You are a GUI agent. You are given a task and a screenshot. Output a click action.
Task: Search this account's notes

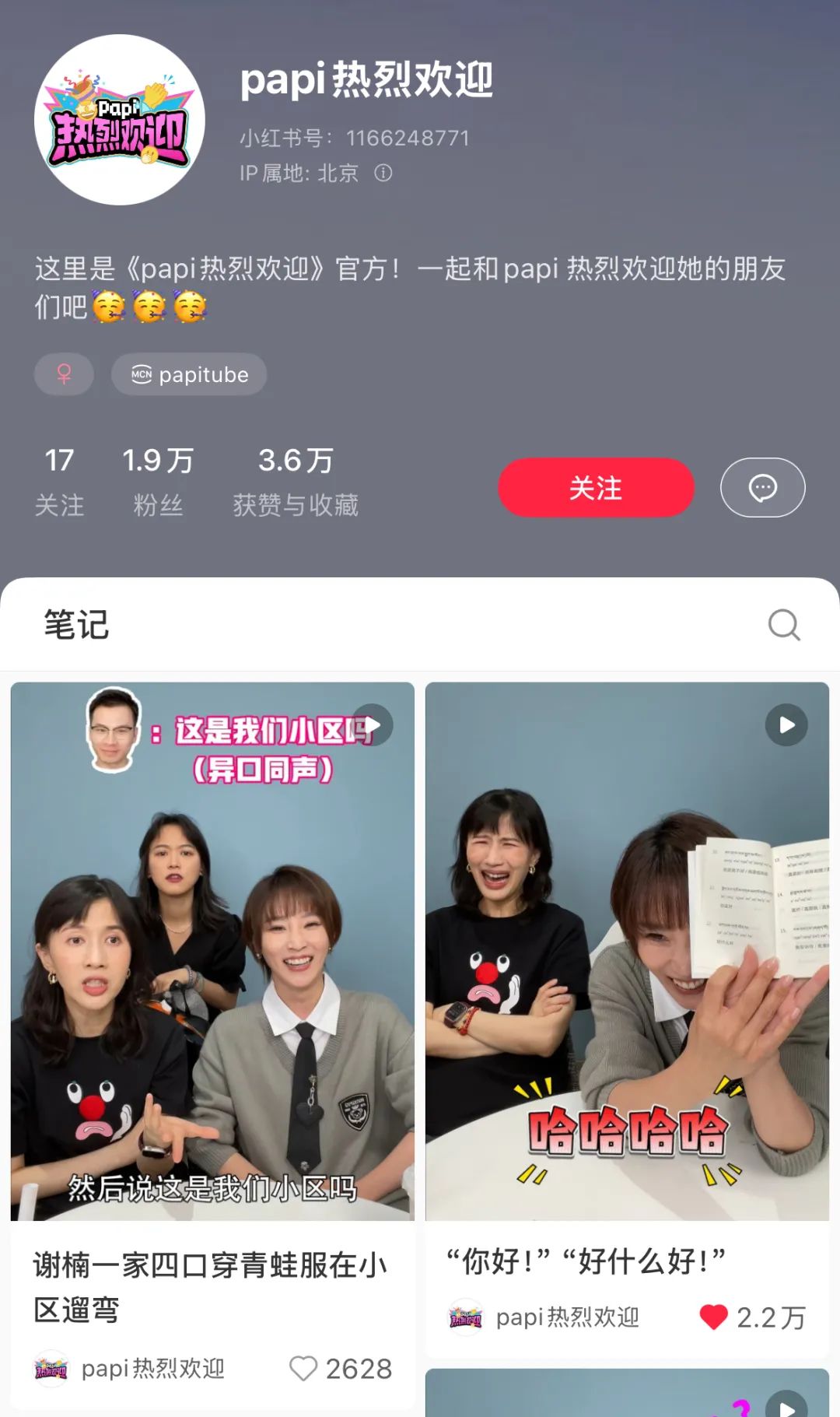(783, 625)
